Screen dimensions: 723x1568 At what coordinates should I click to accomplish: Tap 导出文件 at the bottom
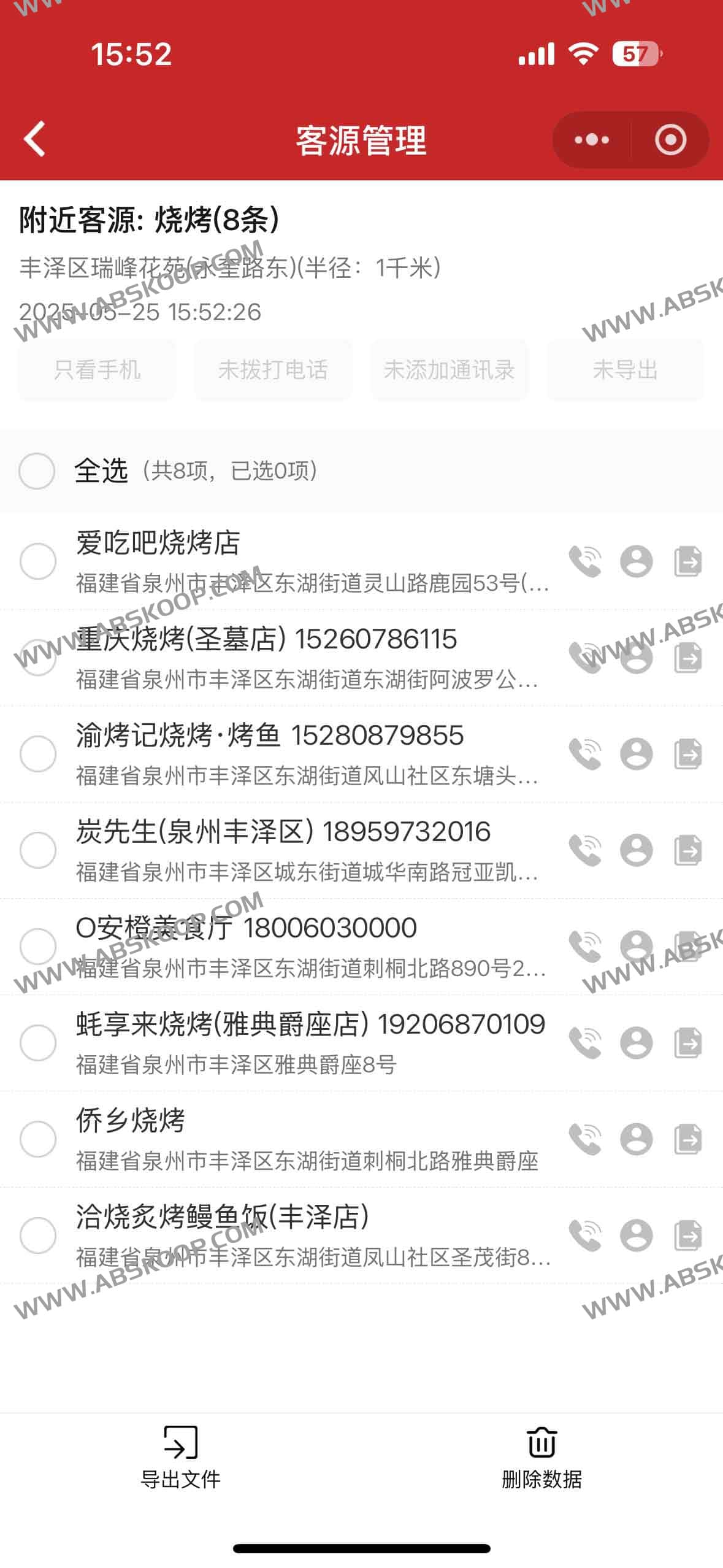[x=180, y=1458]
